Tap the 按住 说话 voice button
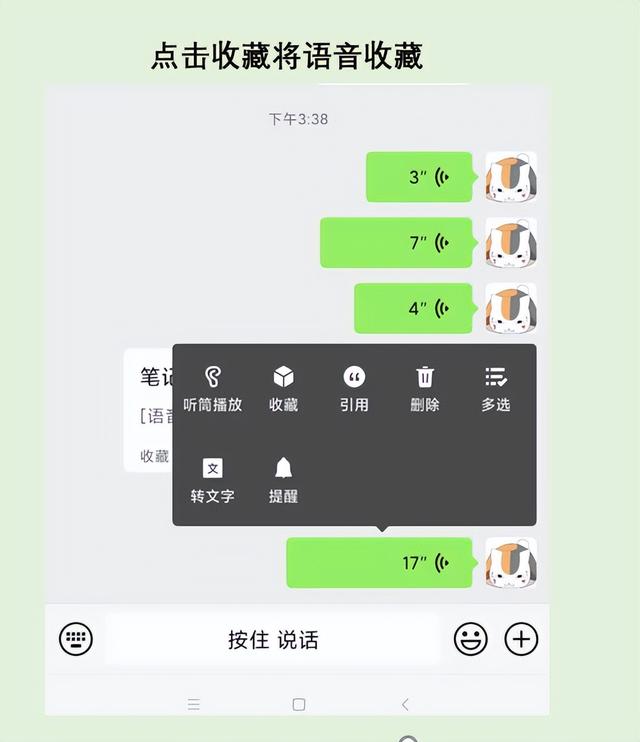This screenshot has height=742, width=640. click(x=272, y=640)
